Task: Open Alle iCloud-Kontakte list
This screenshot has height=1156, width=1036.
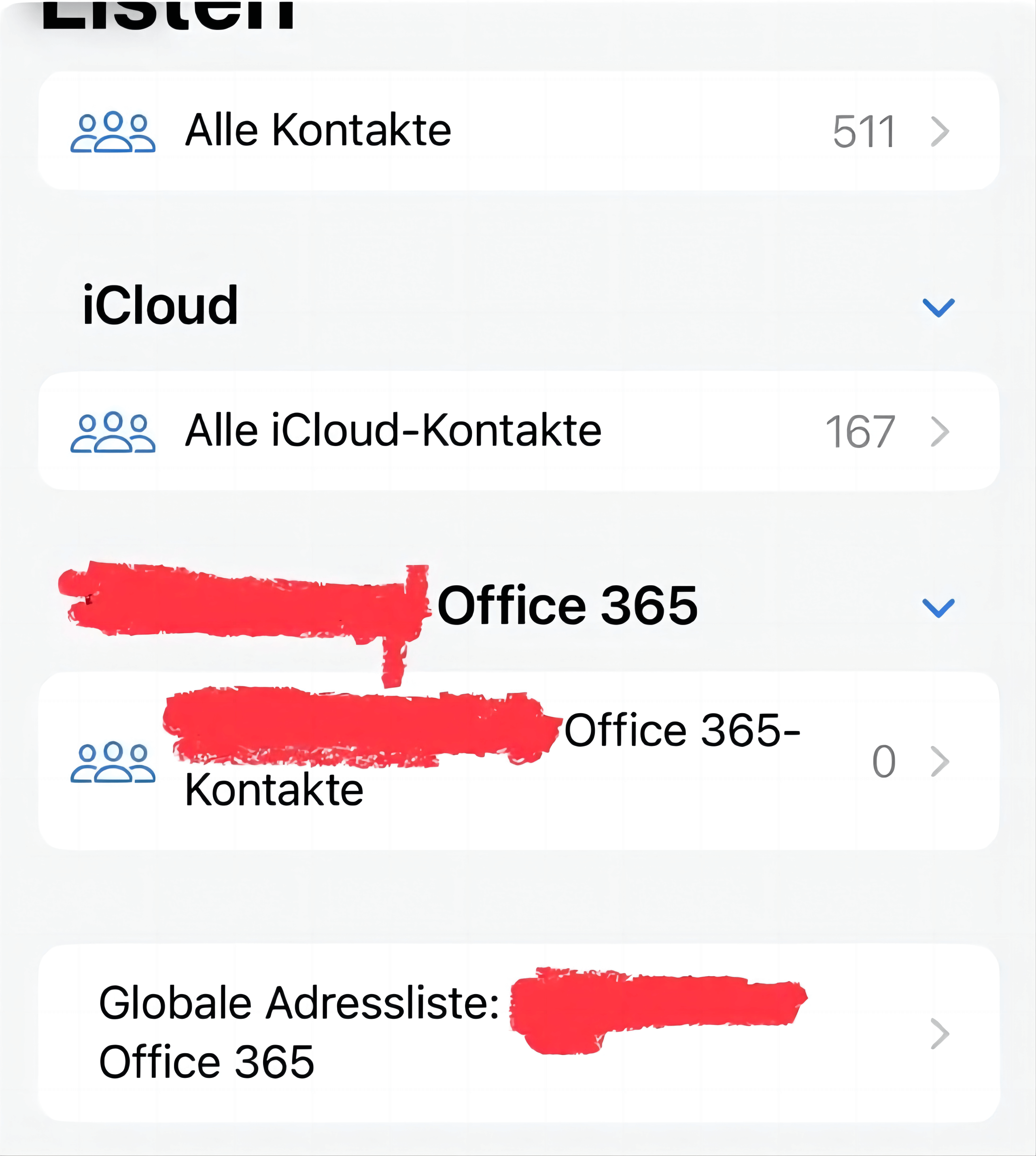Action: (518, 431)
